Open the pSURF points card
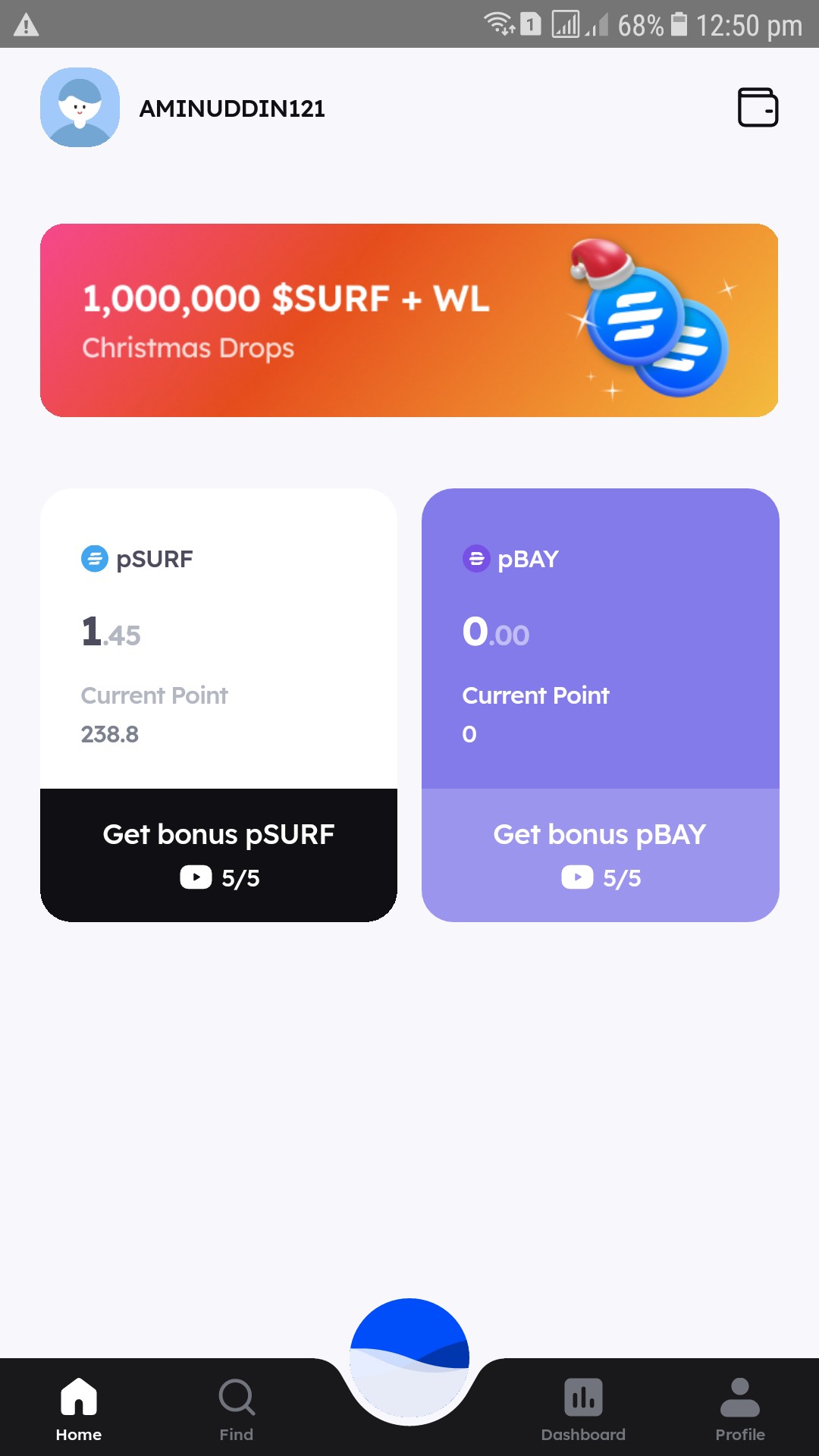819x1456 pixels. tap(218, 639)
